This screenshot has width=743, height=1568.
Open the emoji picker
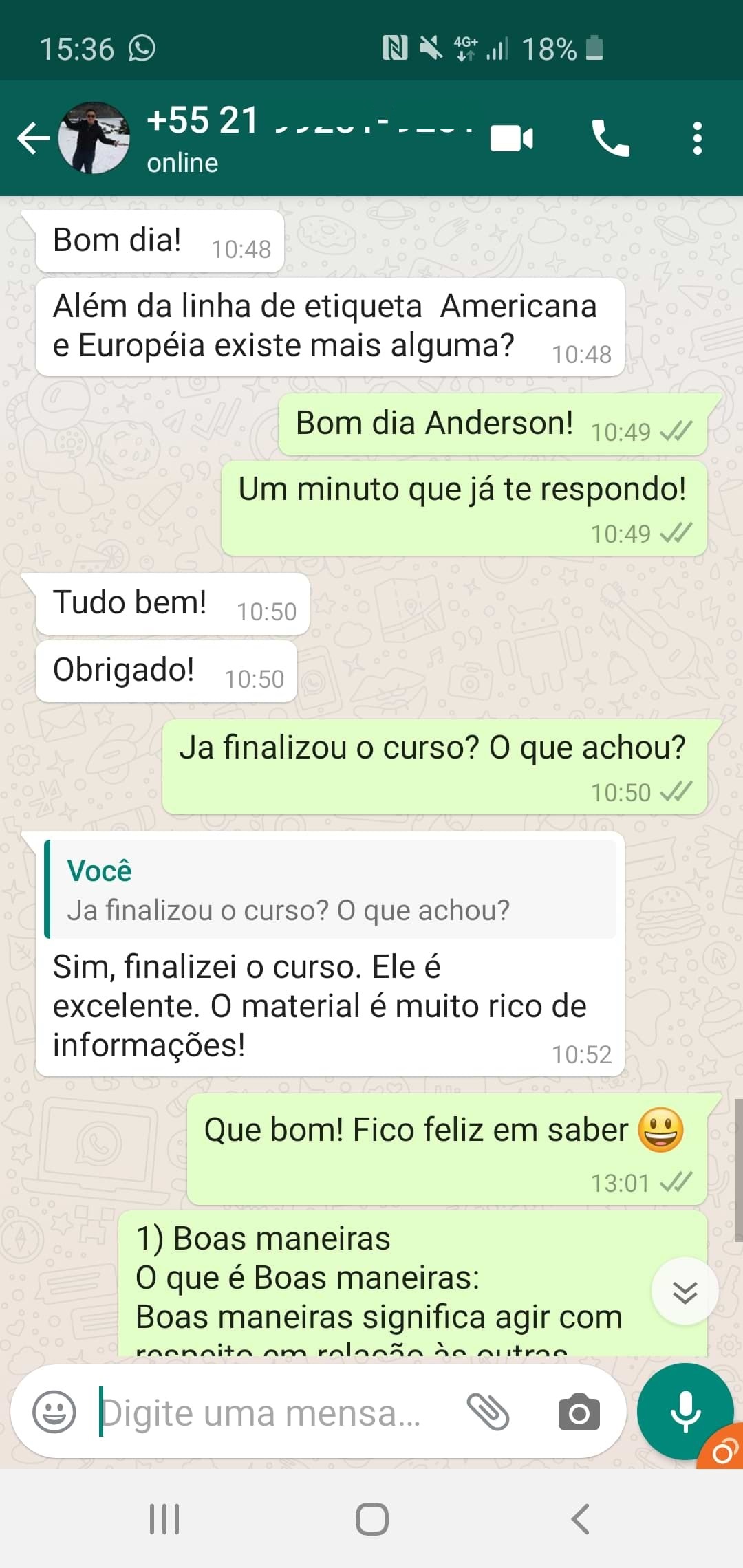tap(54, 1411)
